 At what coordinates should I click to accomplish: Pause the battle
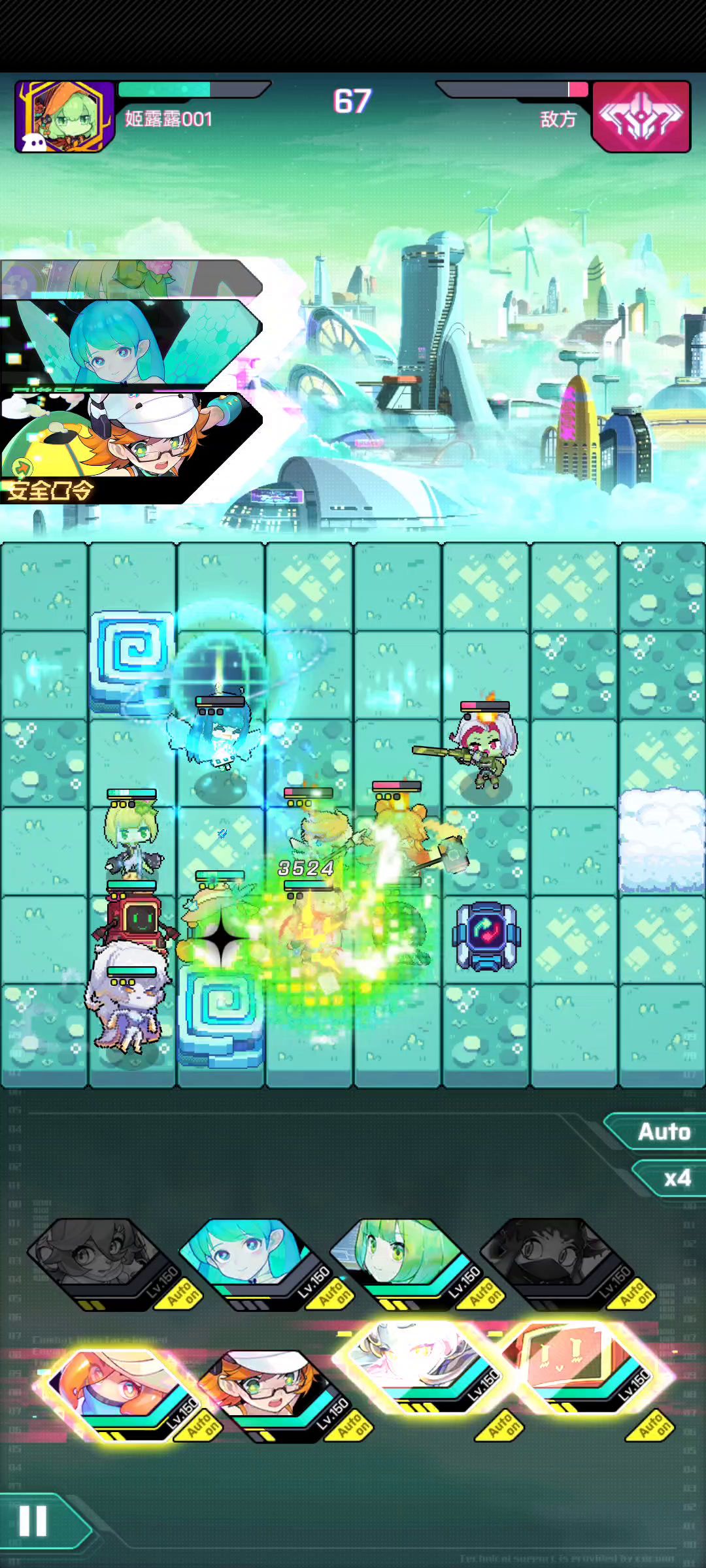tap(33, 1521)
